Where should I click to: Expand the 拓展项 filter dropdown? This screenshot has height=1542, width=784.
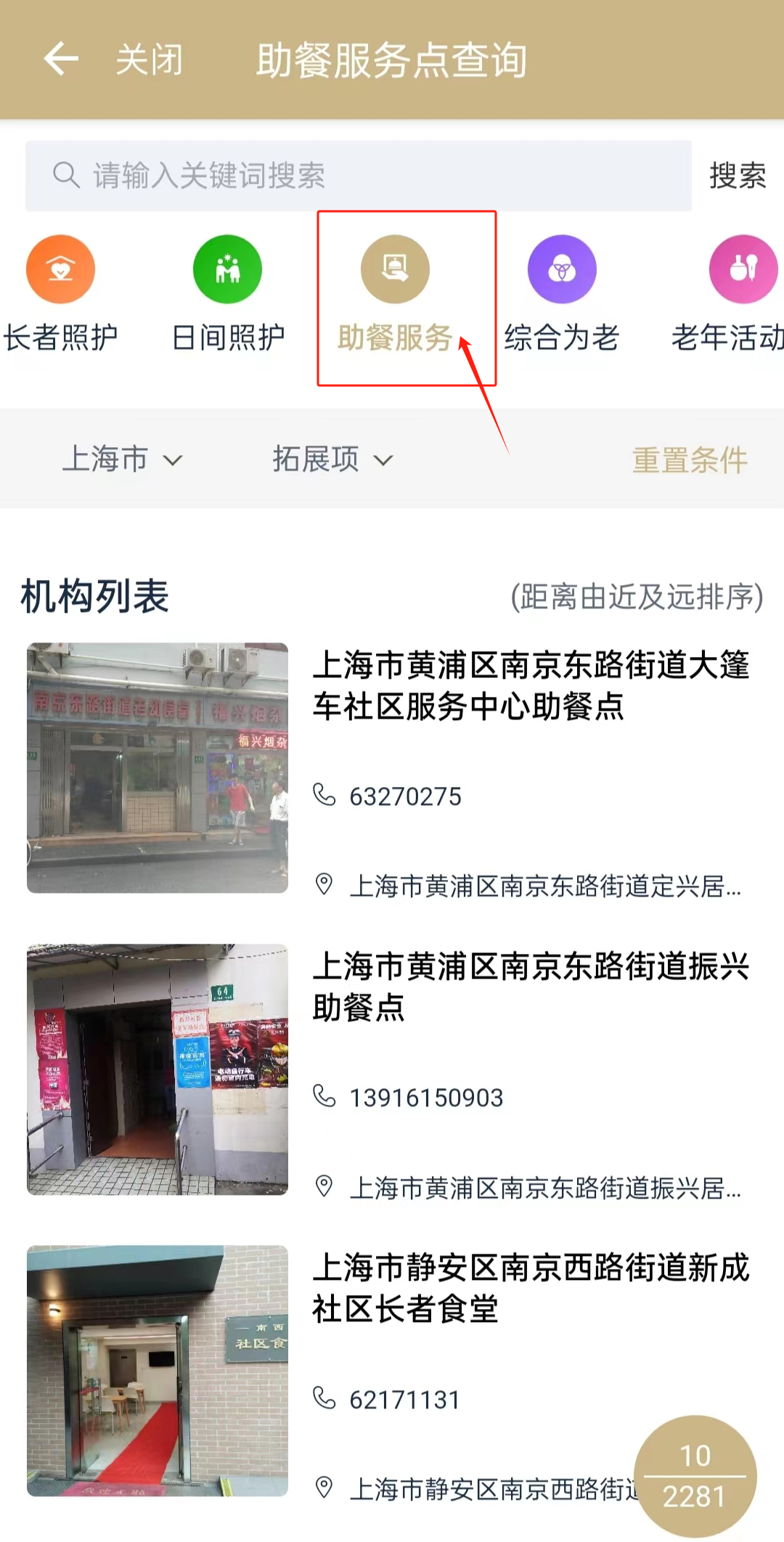332,460
